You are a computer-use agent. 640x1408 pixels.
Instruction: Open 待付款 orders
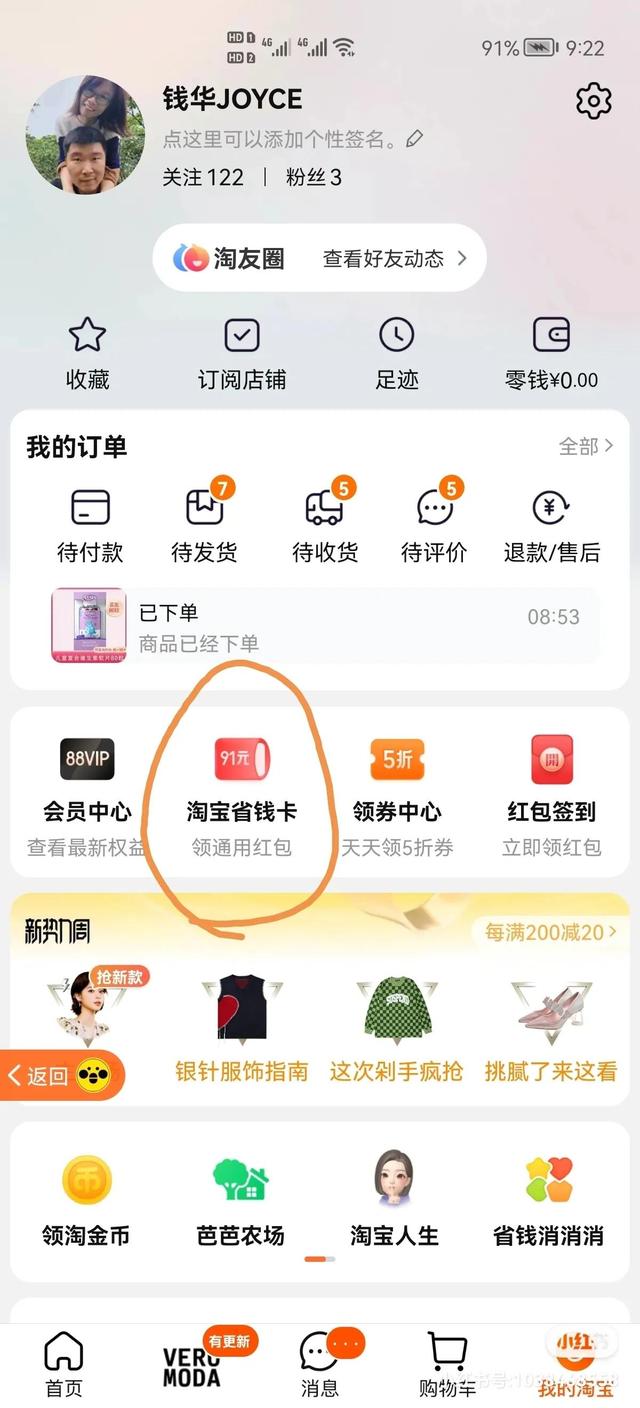click(90, 525)
